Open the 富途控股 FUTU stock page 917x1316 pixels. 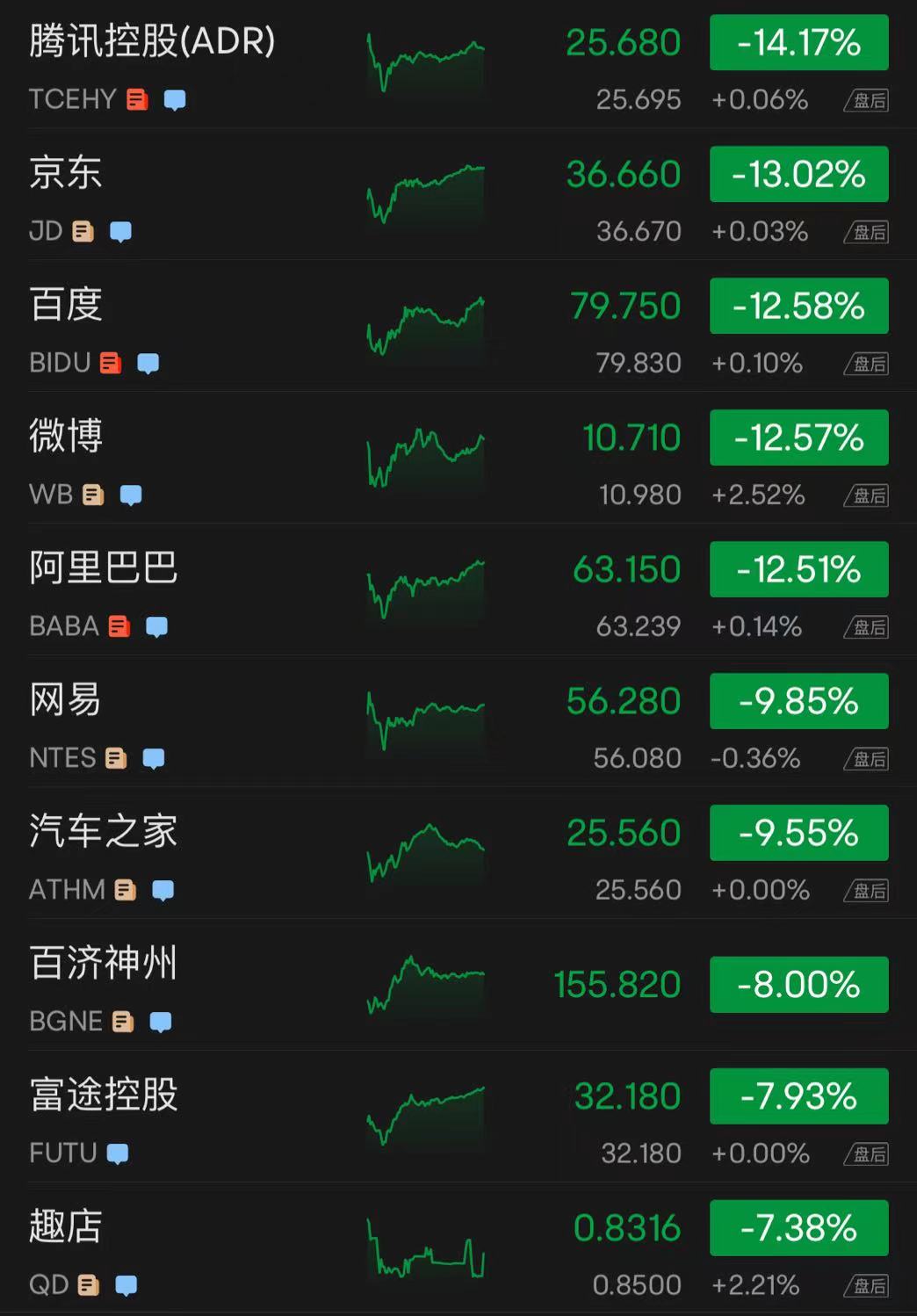point(104,1095)
